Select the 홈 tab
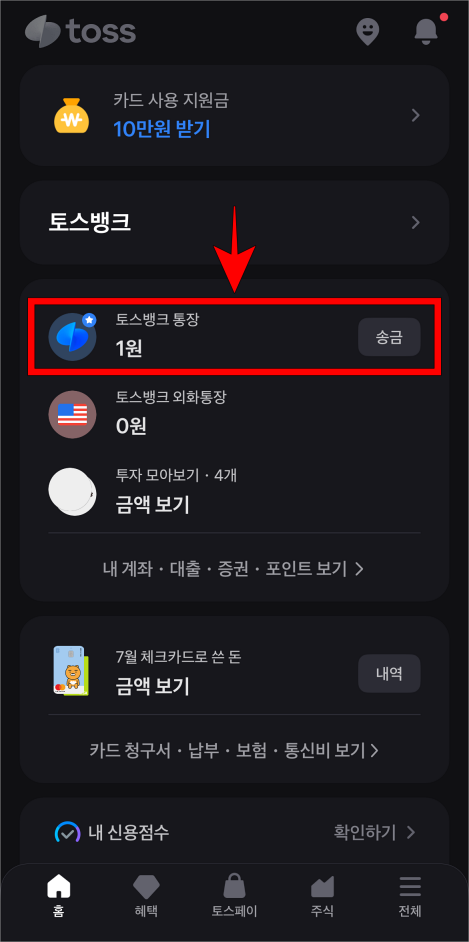Viewport: 469px width, 942px height. (58, 896)
